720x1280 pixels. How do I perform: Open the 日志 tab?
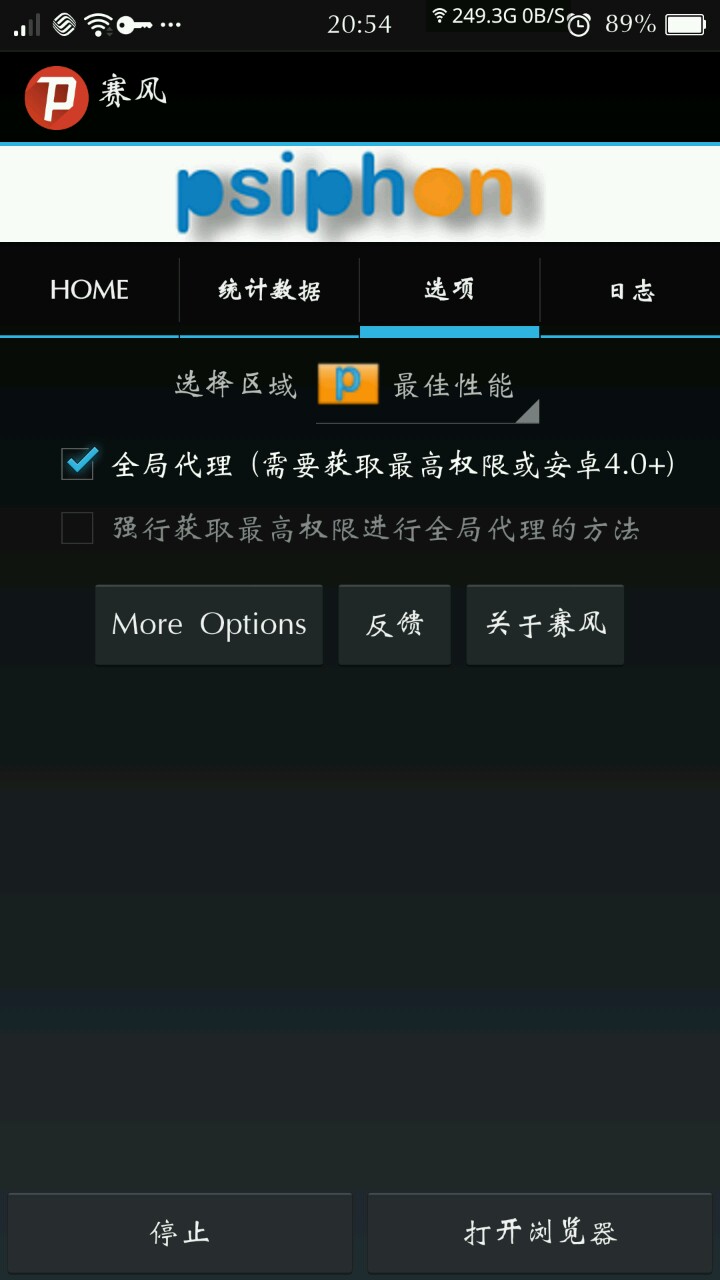click(631, 290)
